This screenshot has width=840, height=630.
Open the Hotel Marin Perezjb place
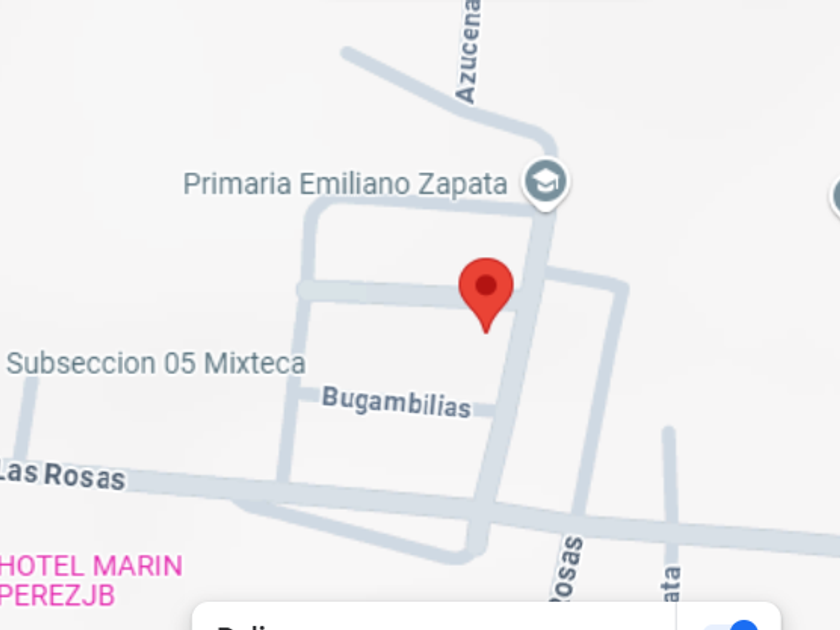click(92, 580)
